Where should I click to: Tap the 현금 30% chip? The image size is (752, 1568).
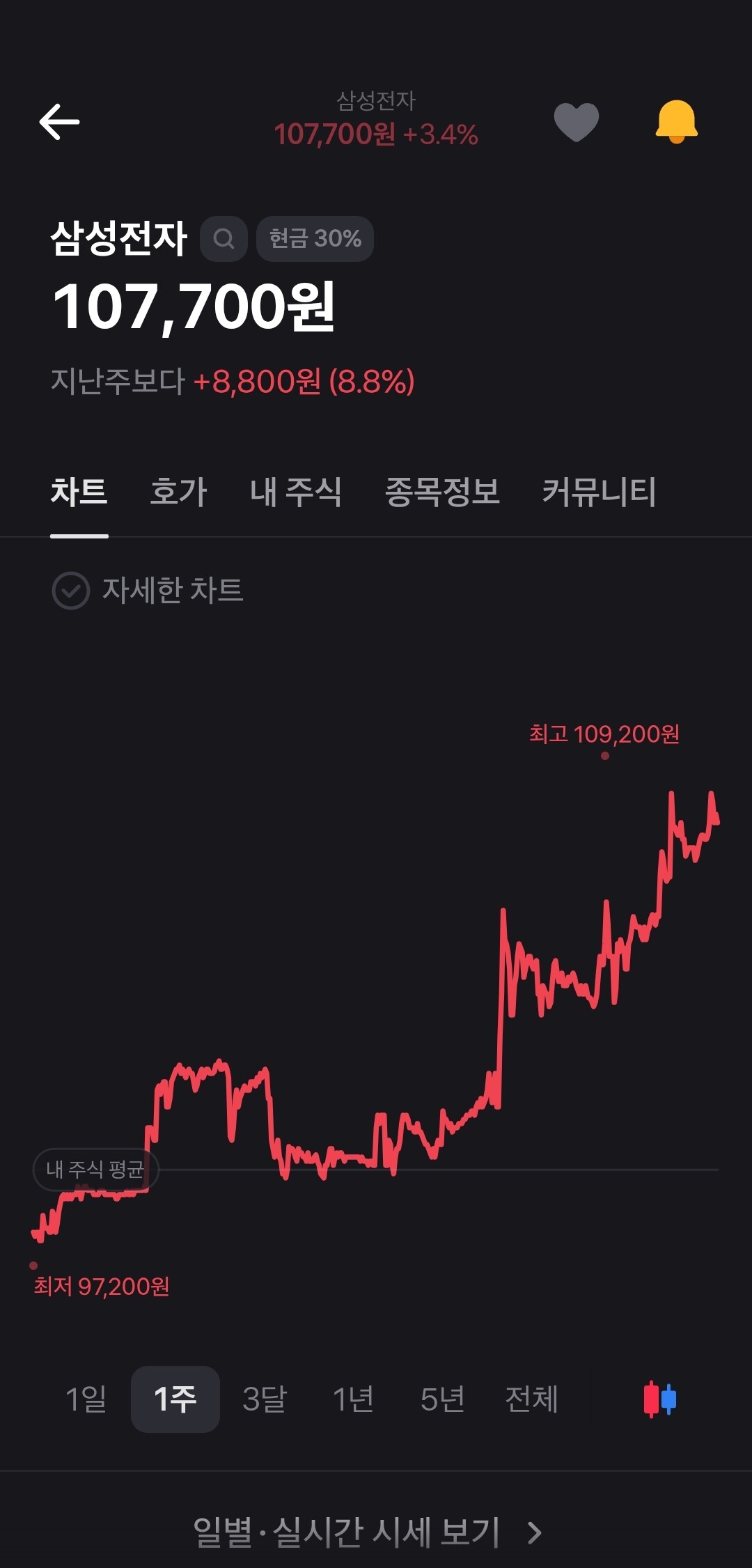point(315,239)
